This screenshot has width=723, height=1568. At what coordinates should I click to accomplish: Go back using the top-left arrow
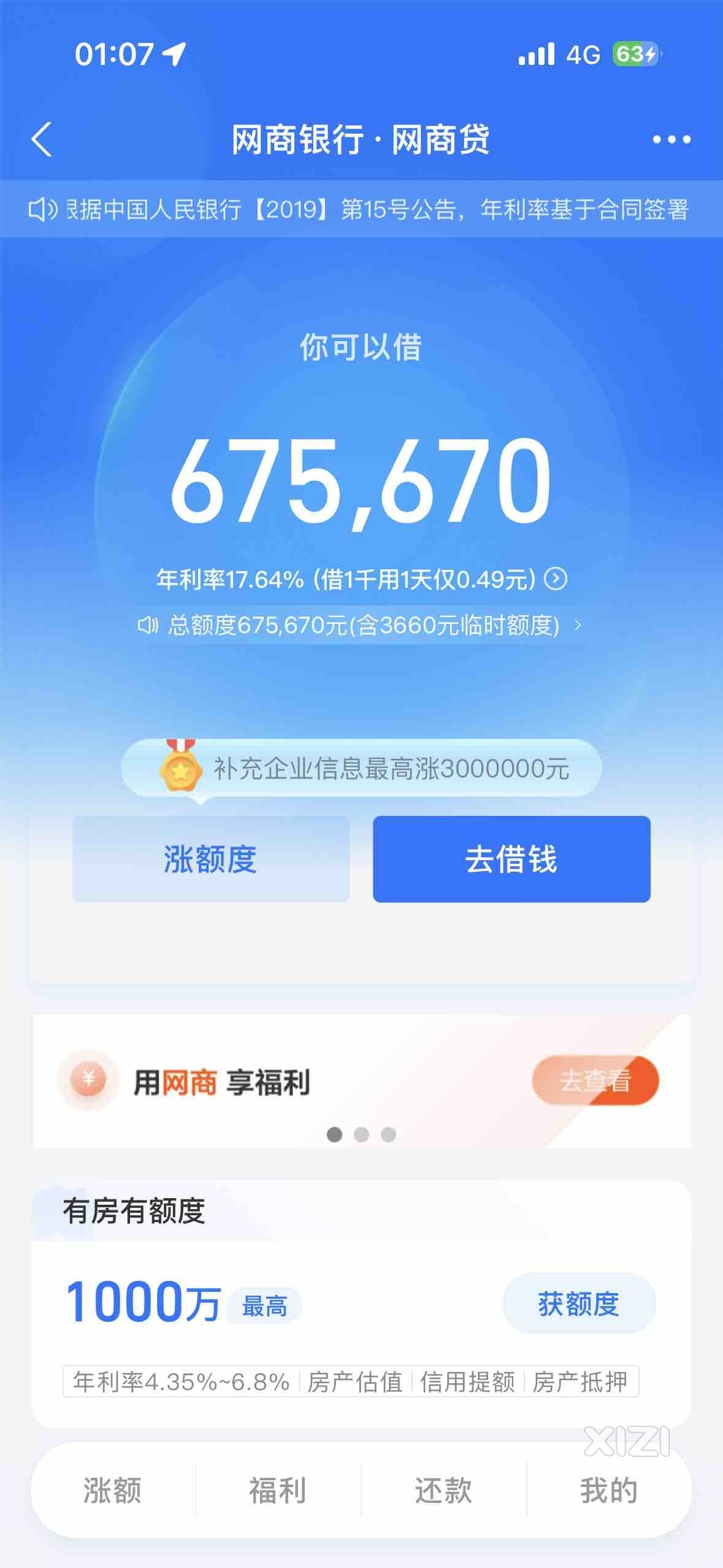pos(42,140)
